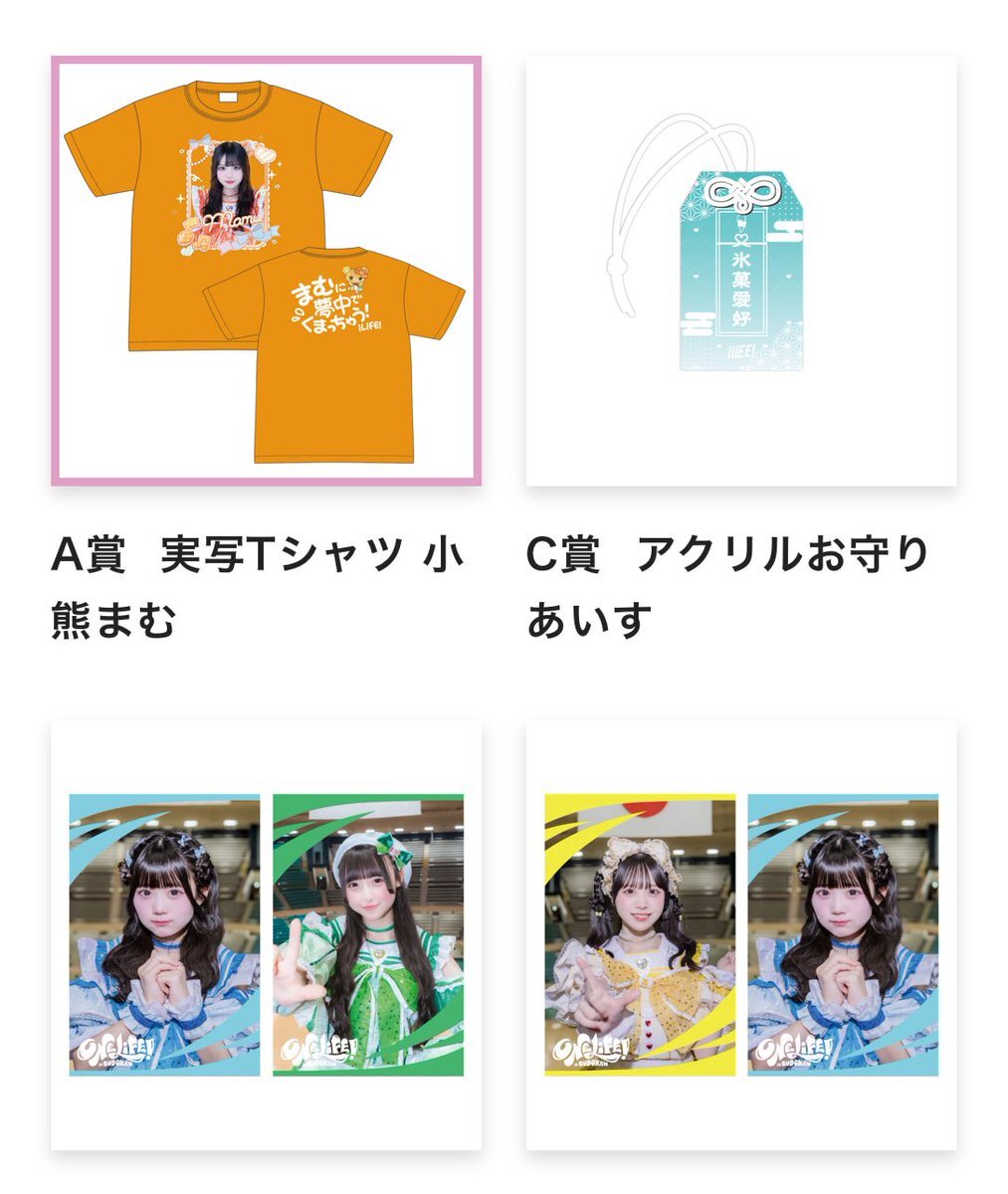Viewport: 1008px width, 1194px height.
Task: Open A賞 実写Tシャツ 小熊まむ item
Action: 266,271
